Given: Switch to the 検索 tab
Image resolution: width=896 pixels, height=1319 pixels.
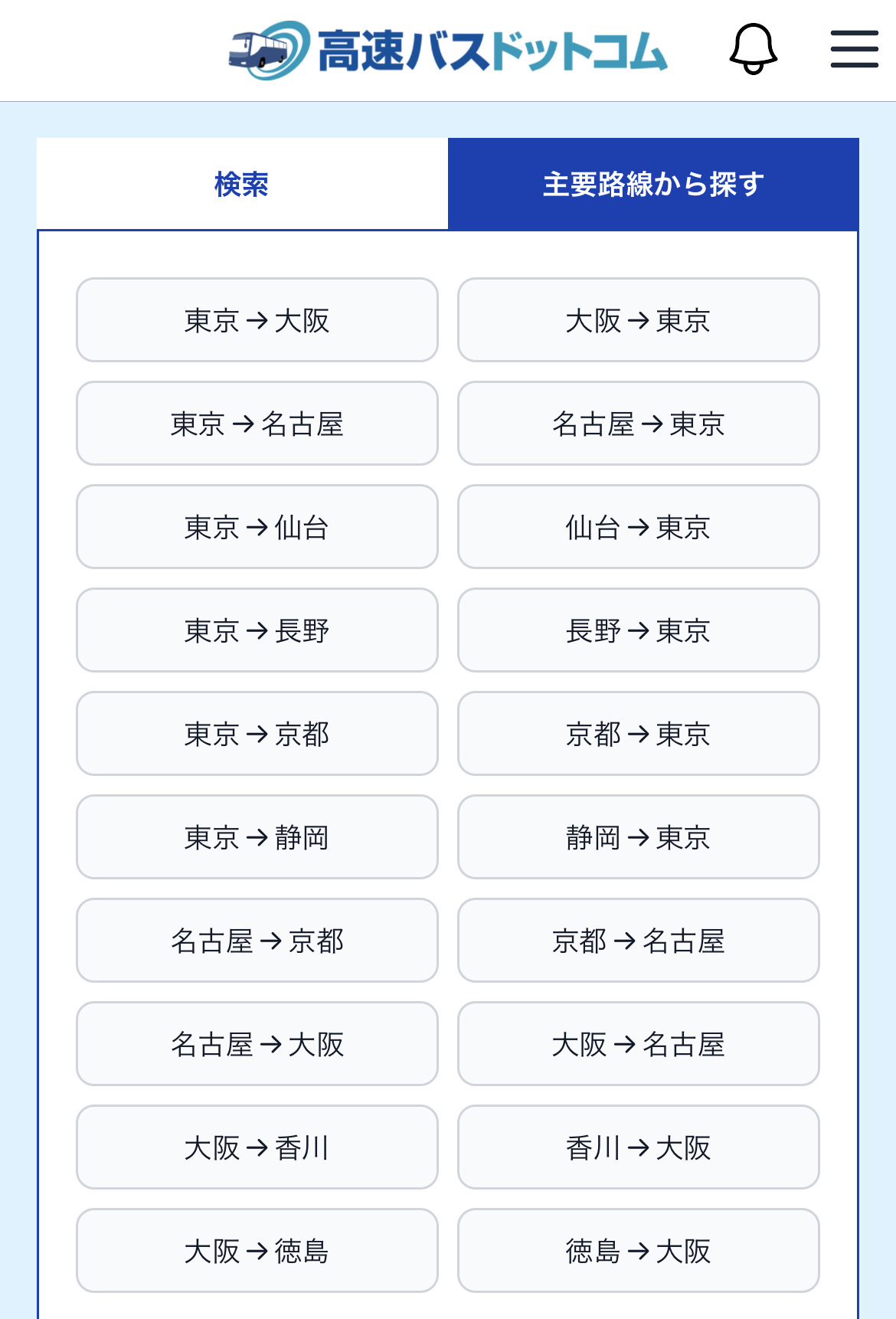Looking at the screenshot, I should [x=242, y=185].
